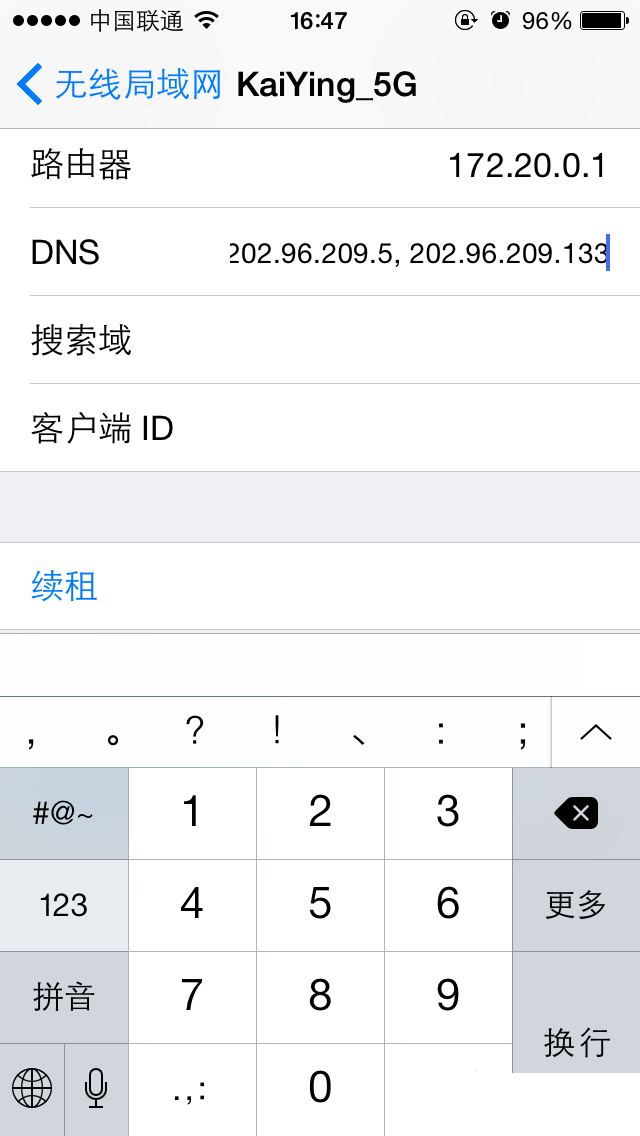Type digit 0 on the keypad

point(320,1089)
